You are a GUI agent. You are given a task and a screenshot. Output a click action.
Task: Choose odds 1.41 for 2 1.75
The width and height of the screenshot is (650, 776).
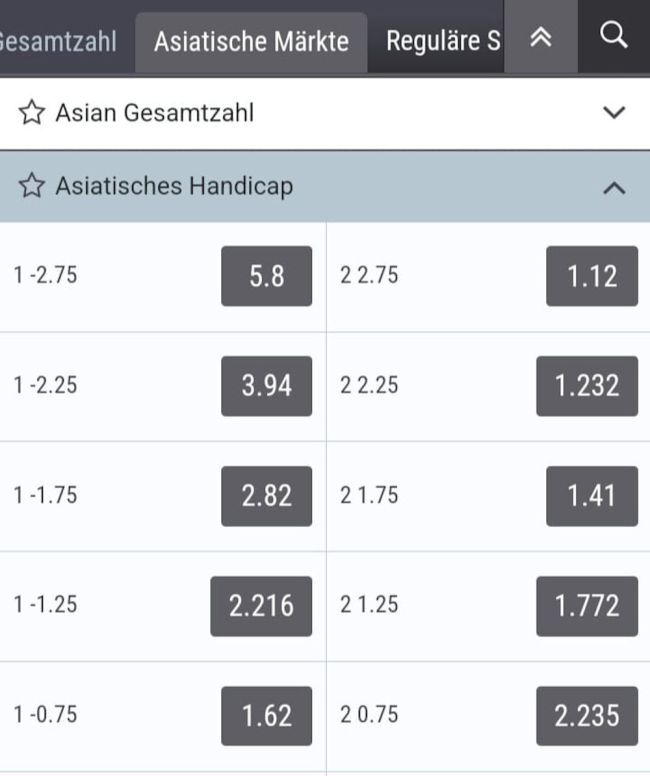click(591, 496)
